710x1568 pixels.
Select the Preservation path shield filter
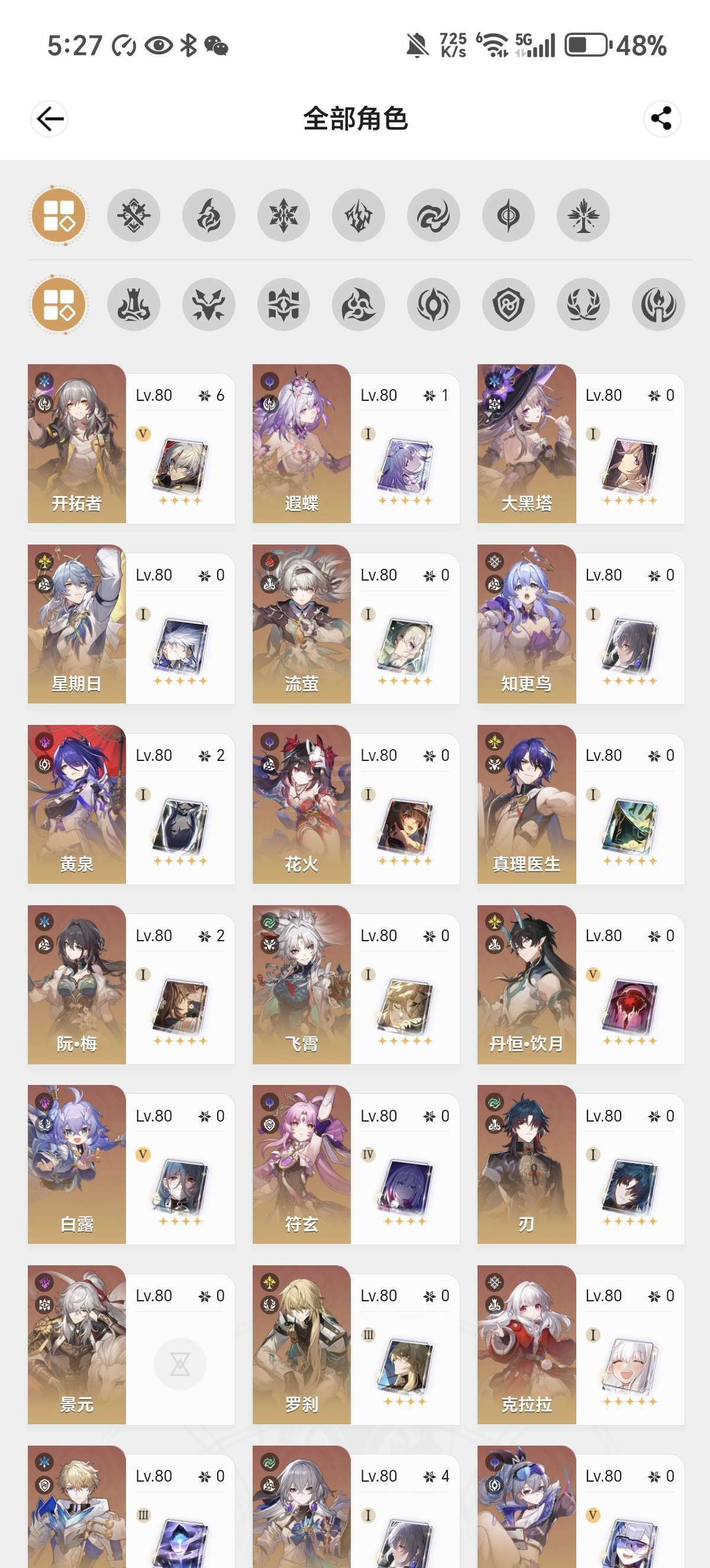pos(508,304)
